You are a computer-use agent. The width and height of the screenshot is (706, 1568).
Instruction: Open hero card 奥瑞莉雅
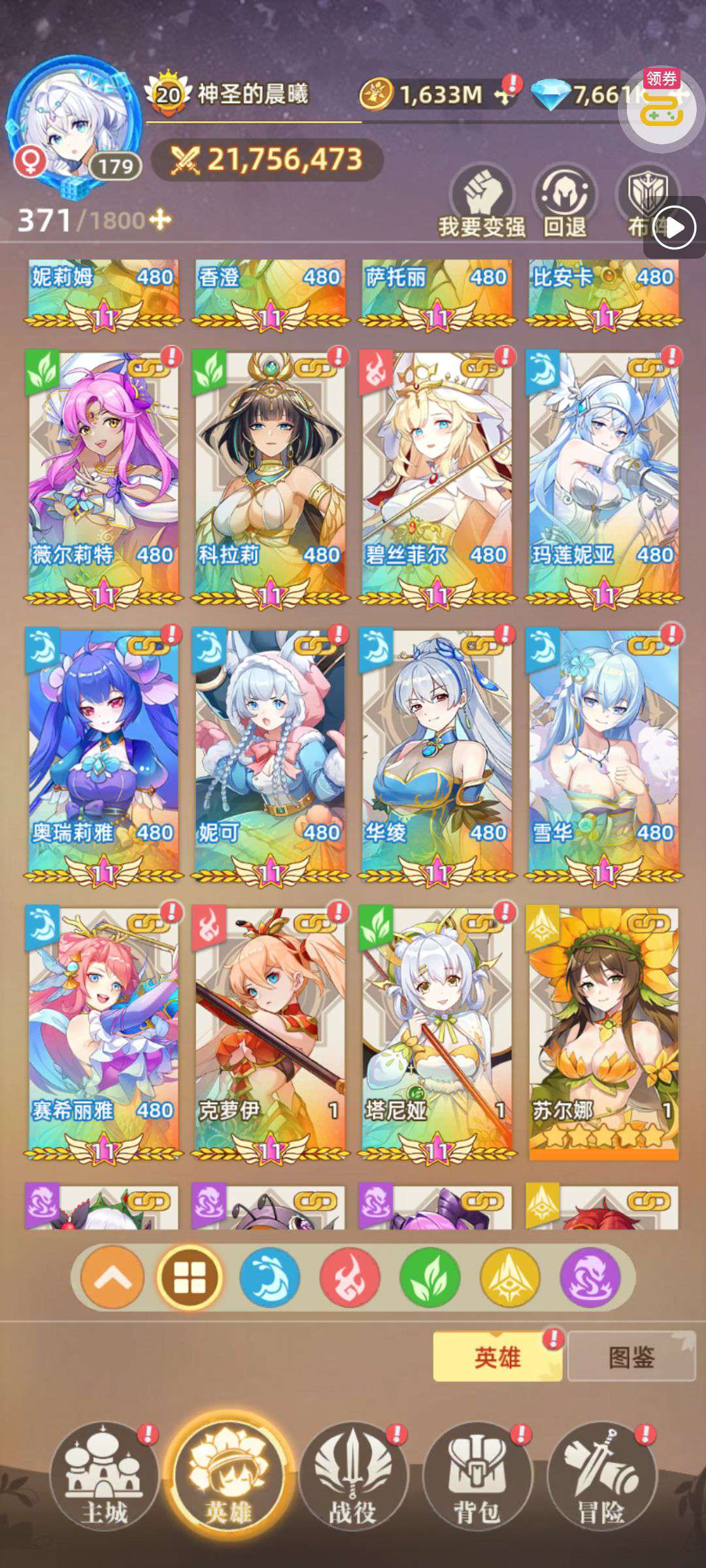point(103,757)
